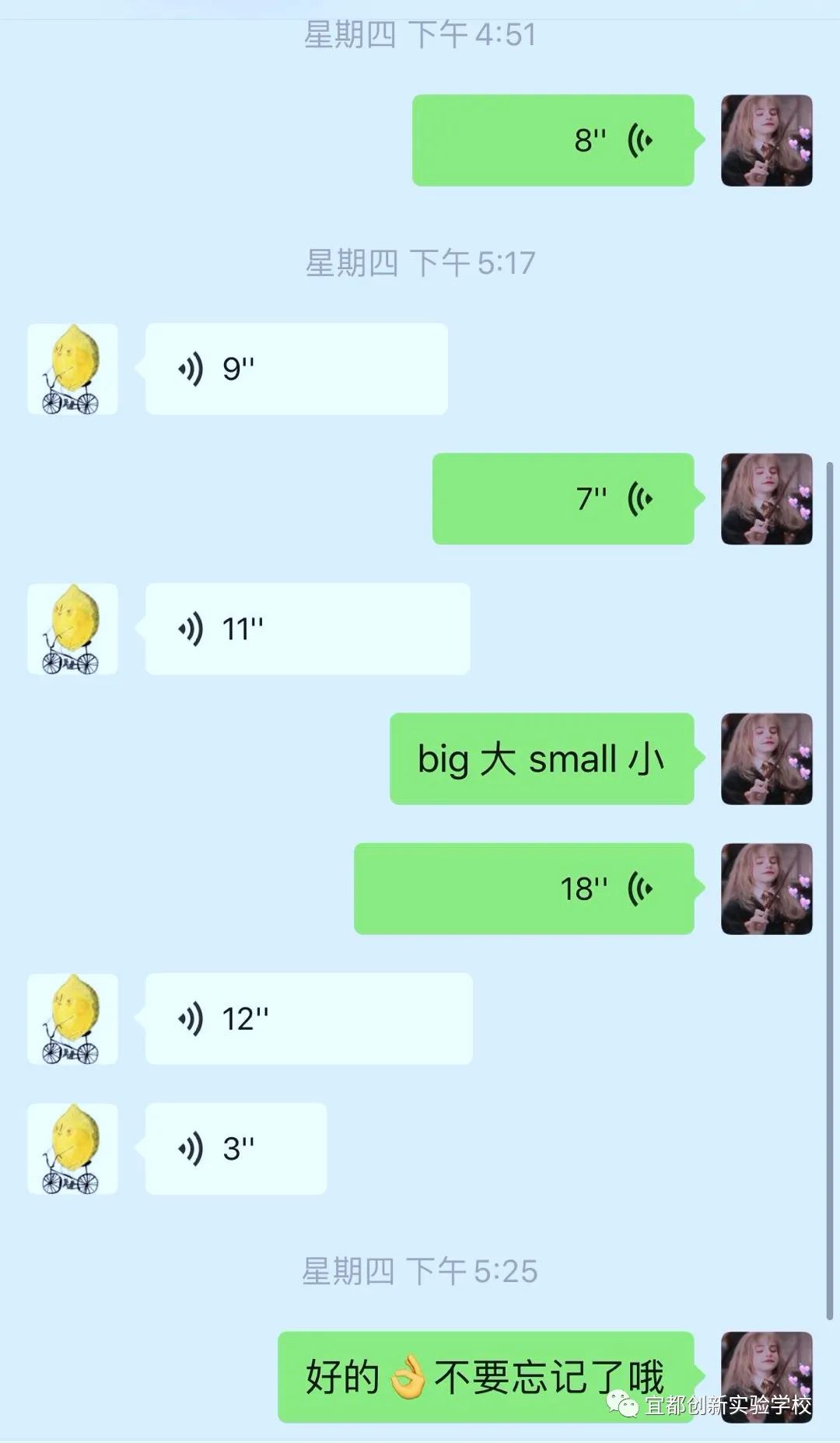Play the 18-second sent voice message
840x1443 pixels.
click(x=523, y=888)
